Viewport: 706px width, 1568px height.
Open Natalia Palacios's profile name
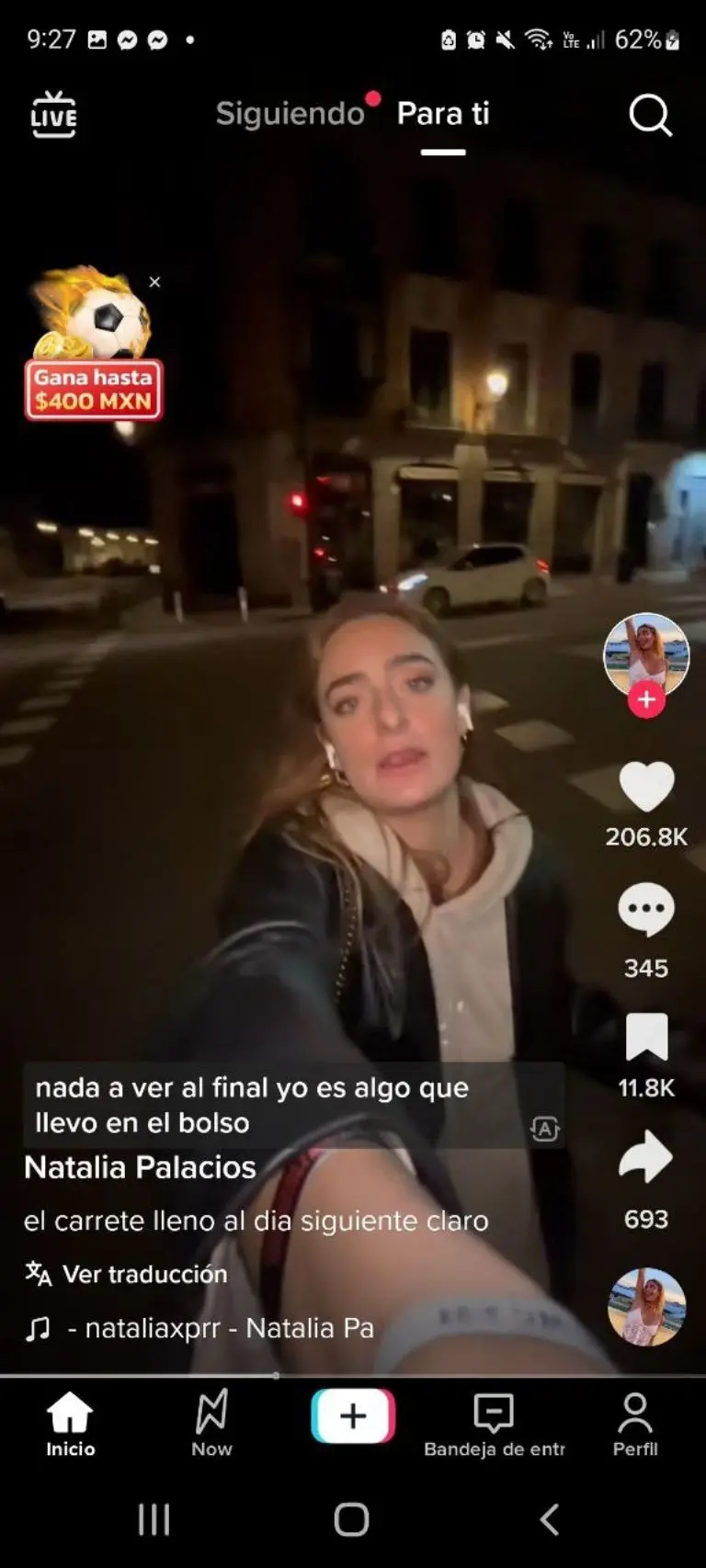point(139,1167)
